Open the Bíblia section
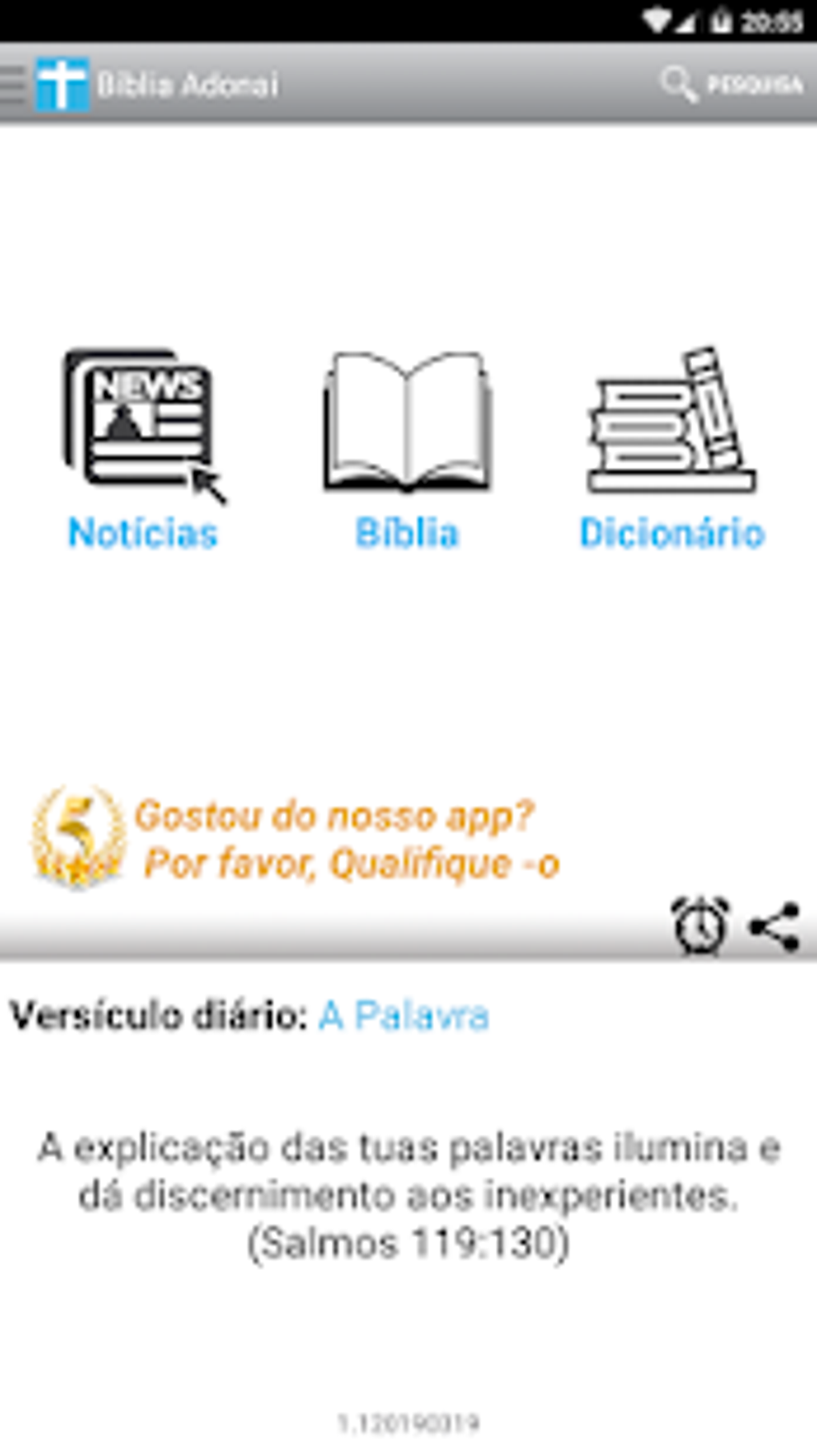The image size is (817, 1456). coord(407,450)
